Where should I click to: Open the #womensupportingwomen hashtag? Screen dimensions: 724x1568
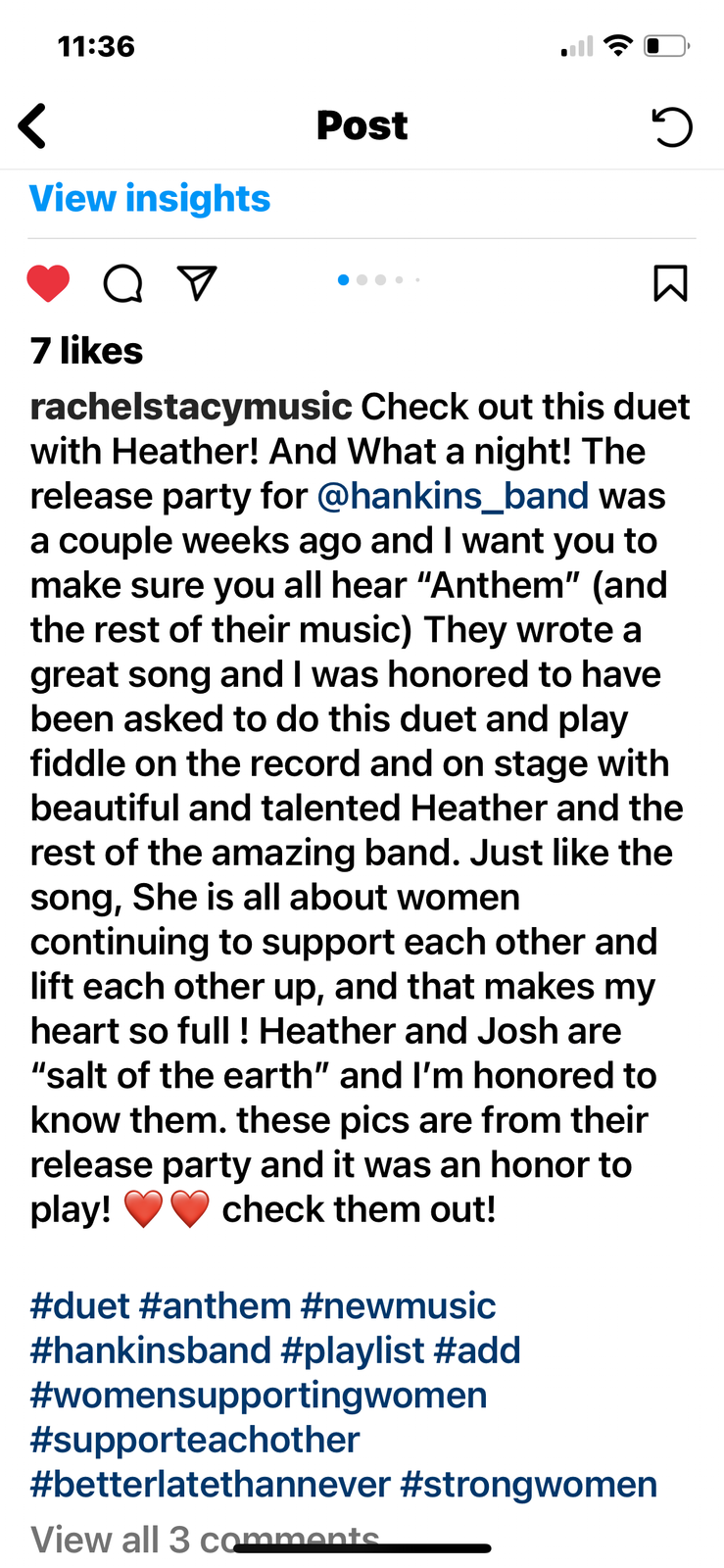point(259,1396)
